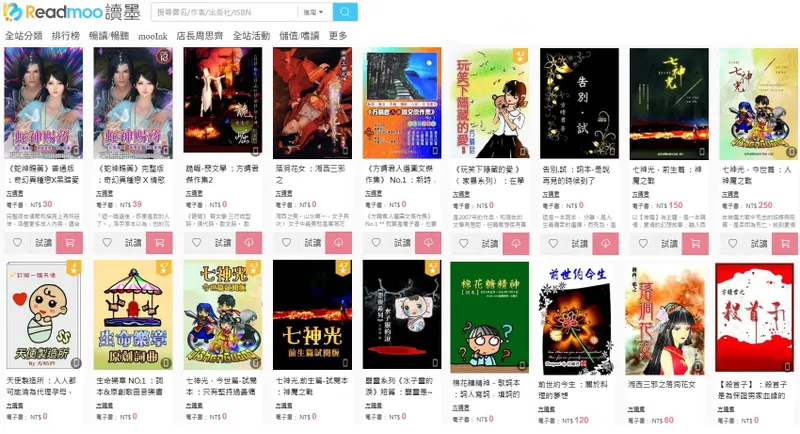The height and width of the screenshot is (434, 800).
Task: Open 全站分類 menu
Action: point(24,35)
